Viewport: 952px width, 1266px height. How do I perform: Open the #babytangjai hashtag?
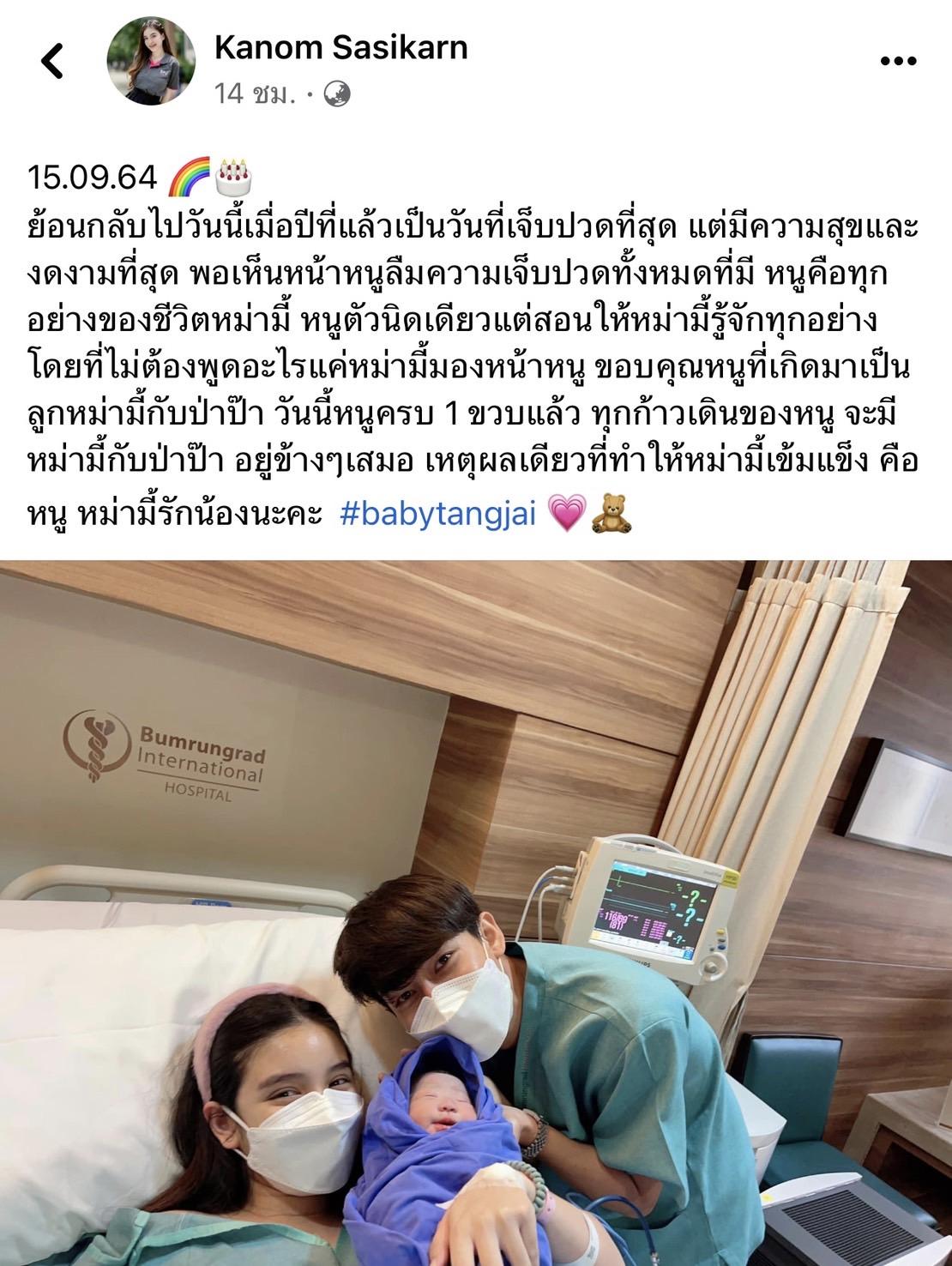click(443, 513)
